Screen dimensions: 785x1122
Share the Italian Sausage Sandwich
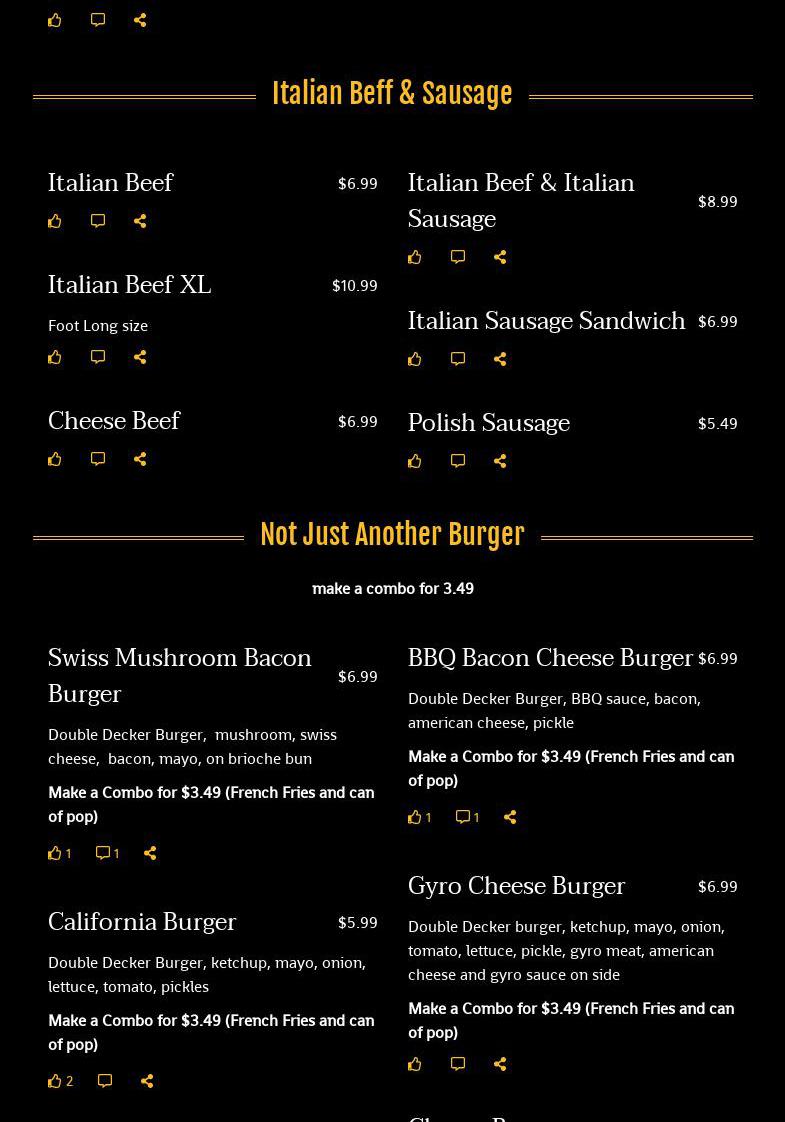tap(500, 359)
